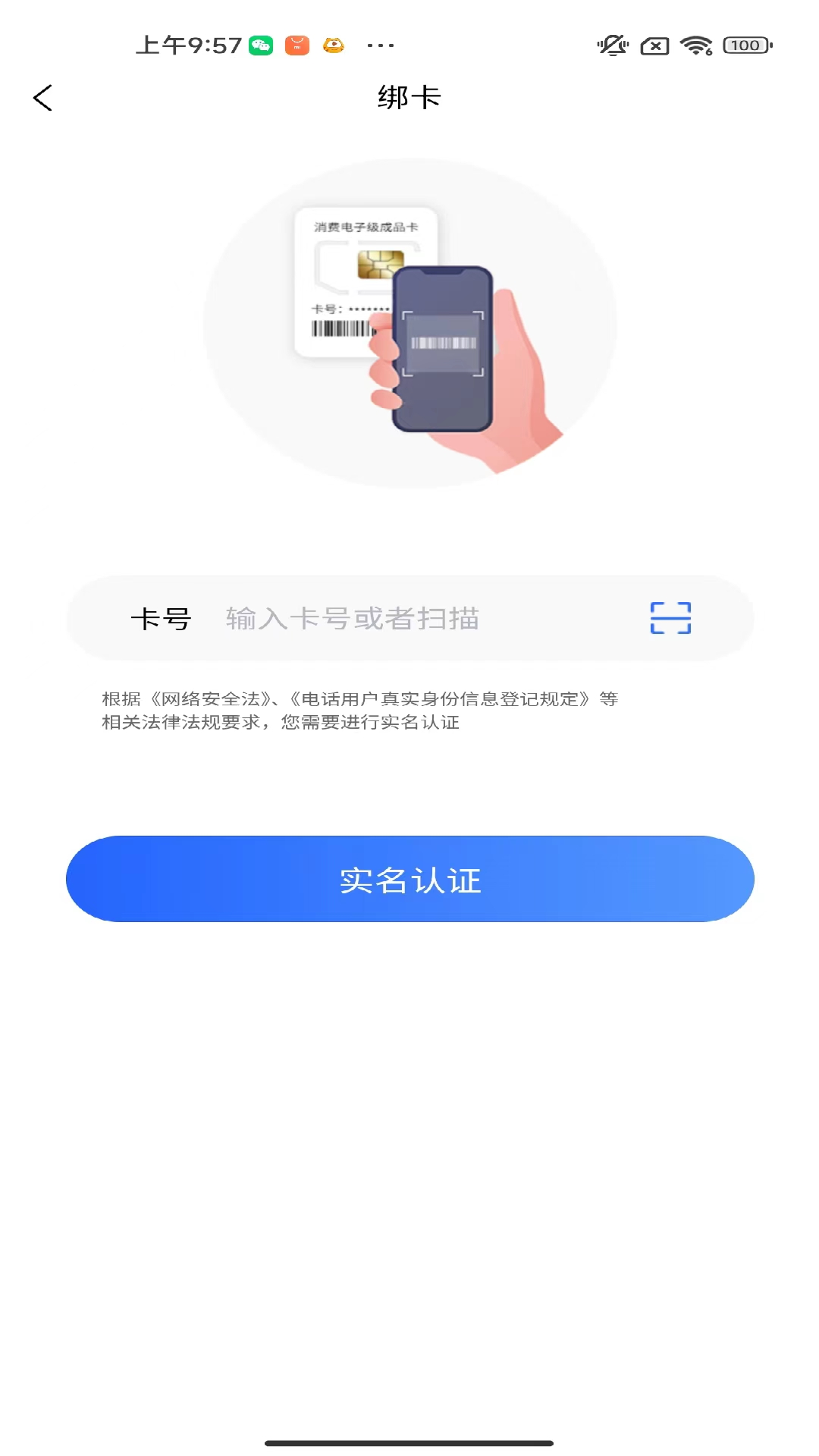819x1456 pixels.
Task: Tap the muted-bell vibrate icon in status bar
Action: coord(614,45)
